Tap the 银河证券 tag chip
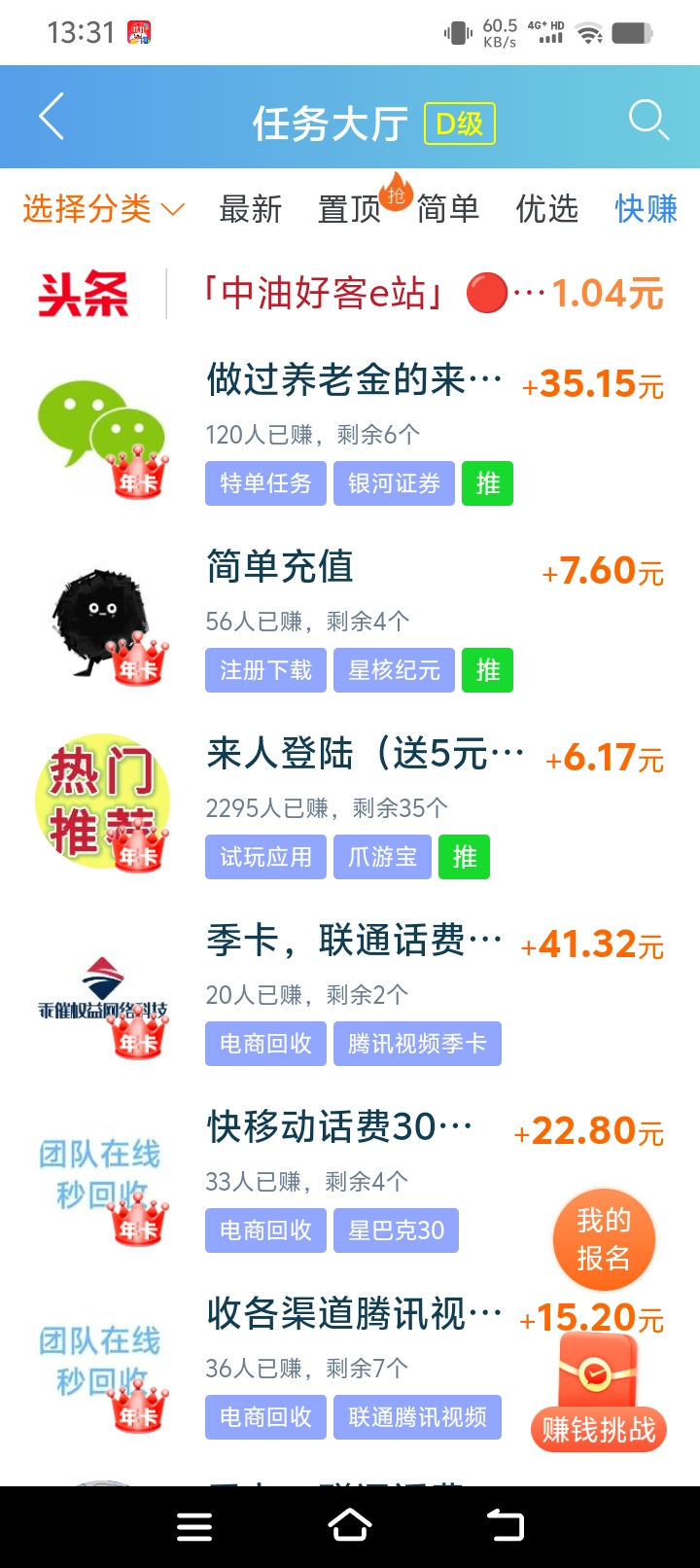Viewport: 700px width, 1568px height. 394,483
